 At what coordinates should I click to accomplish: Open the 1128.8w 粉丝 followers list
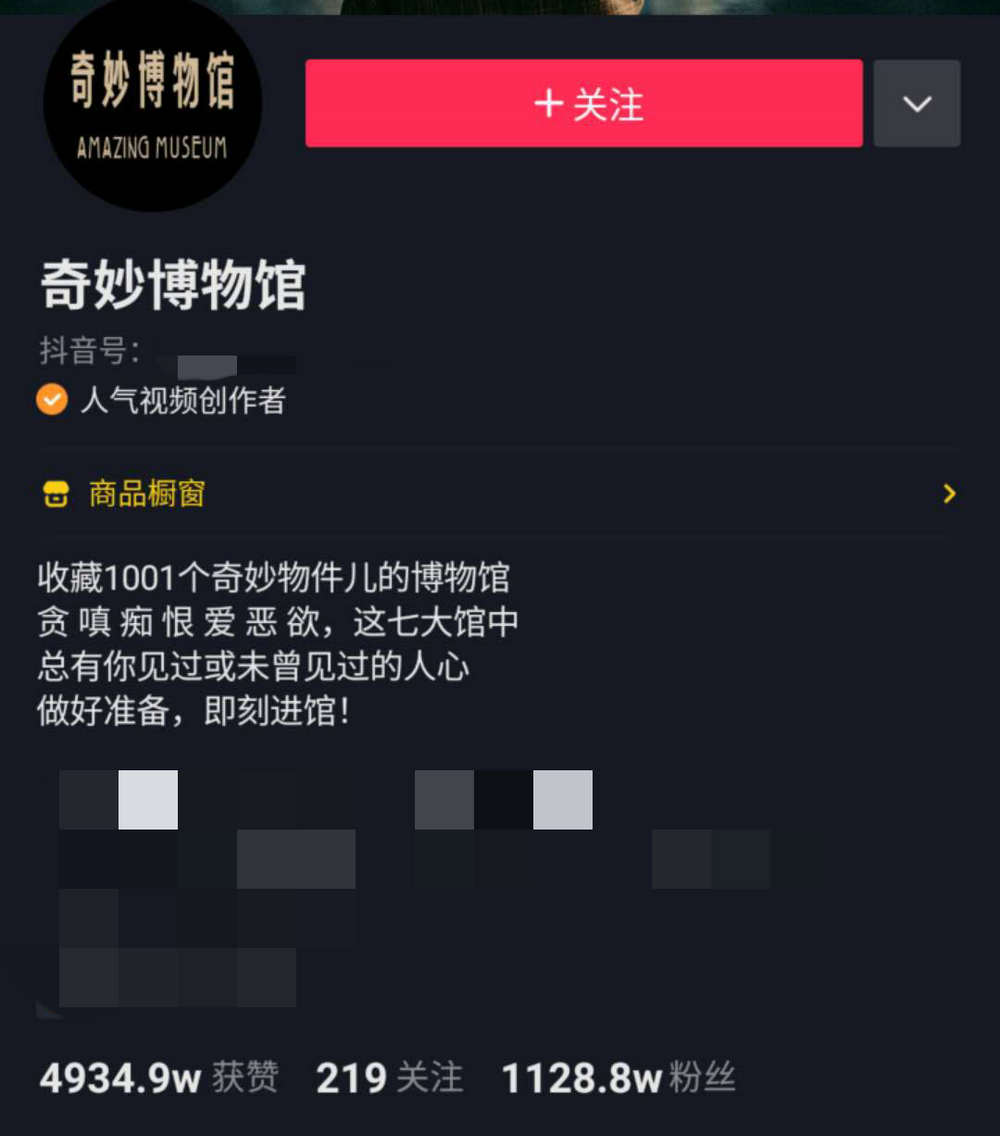tap(618, 1079)
